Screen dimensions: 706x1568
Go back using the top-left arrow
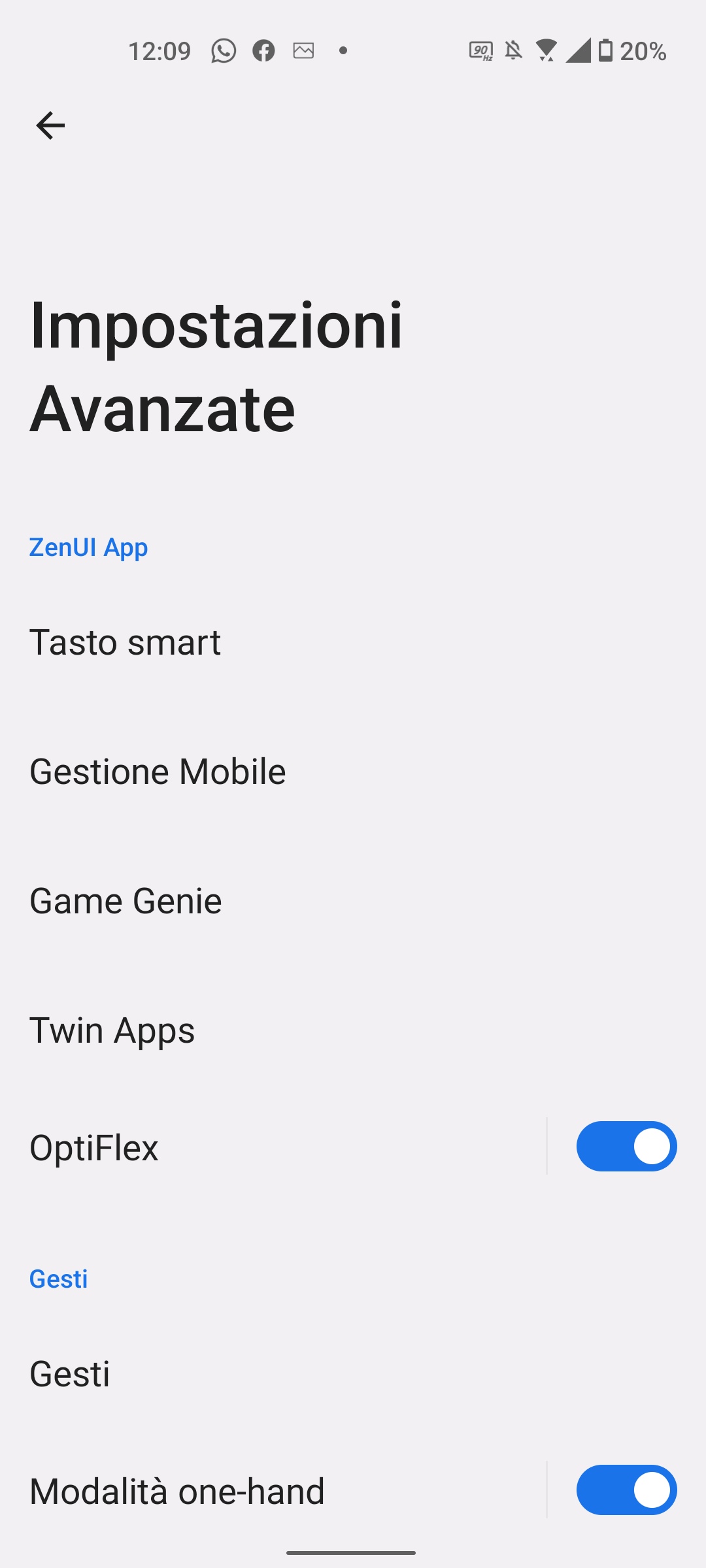[50, 125]
